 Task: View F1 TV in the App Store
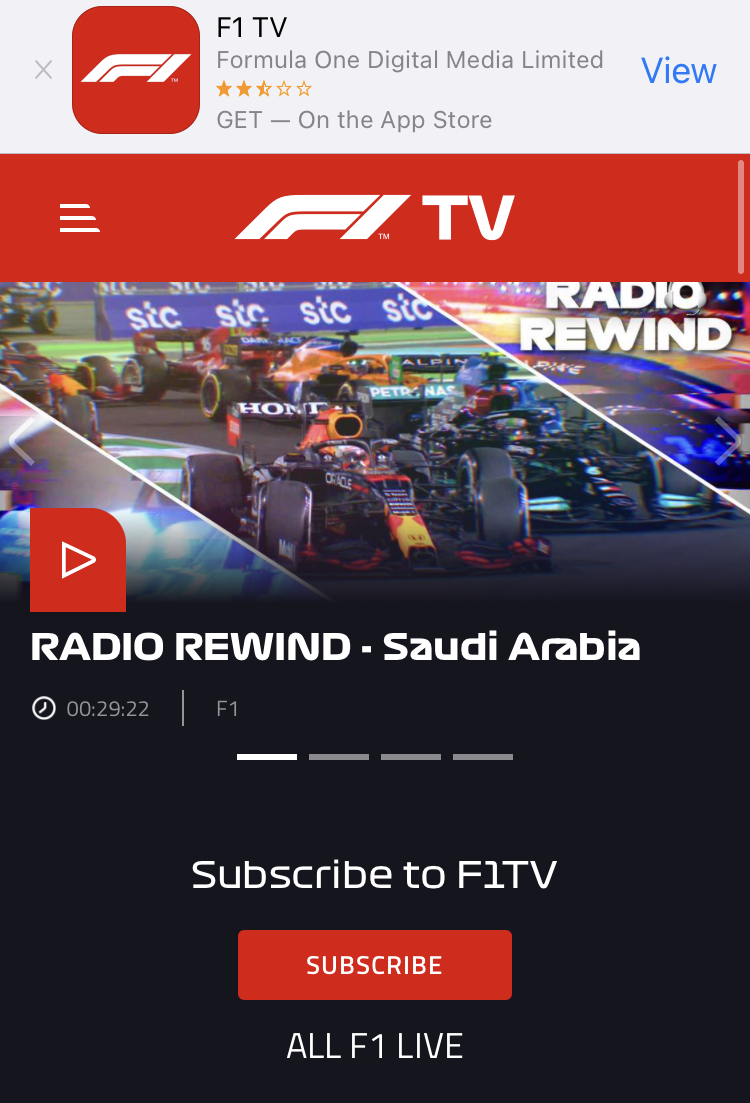pyautogui.click(x=678, y=71)
